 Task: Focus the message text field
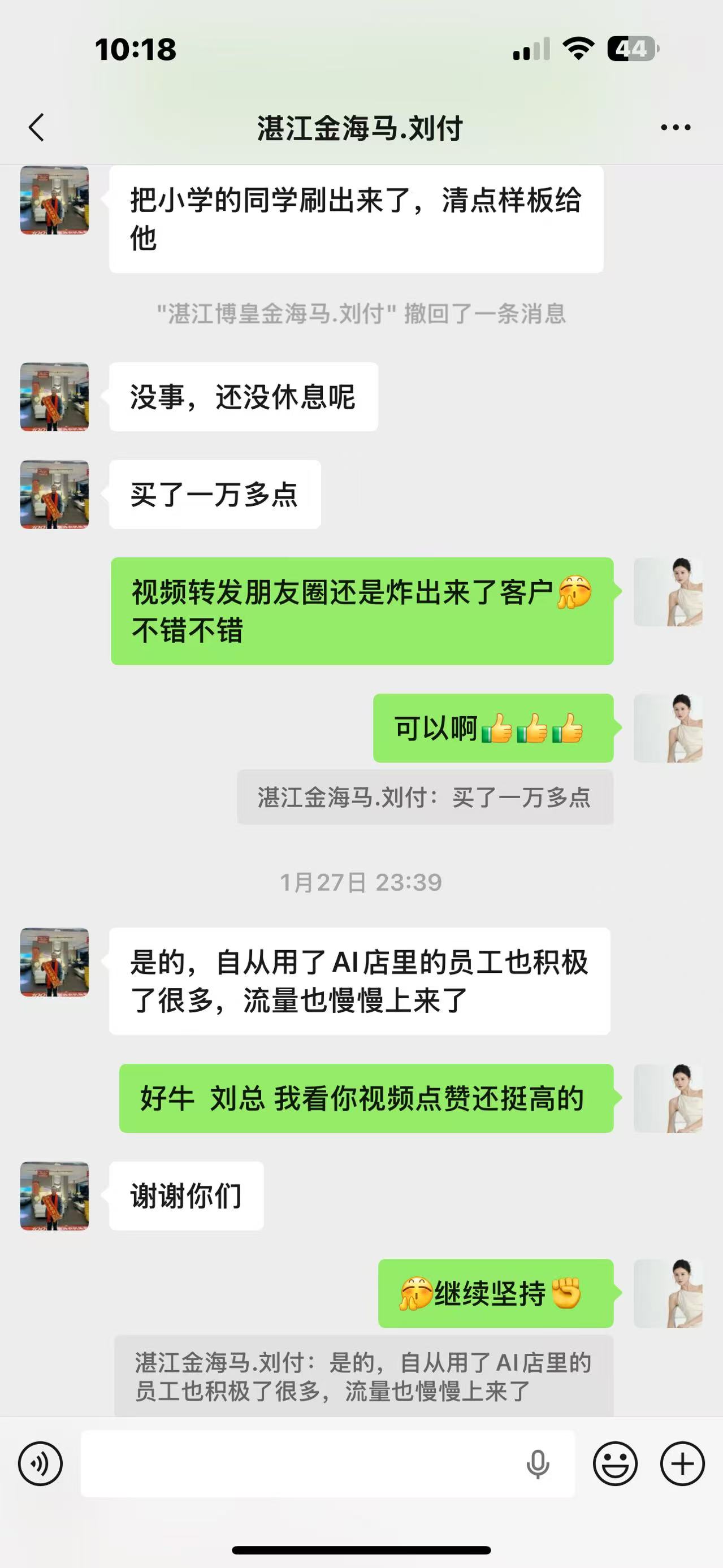click(298, 1464)
